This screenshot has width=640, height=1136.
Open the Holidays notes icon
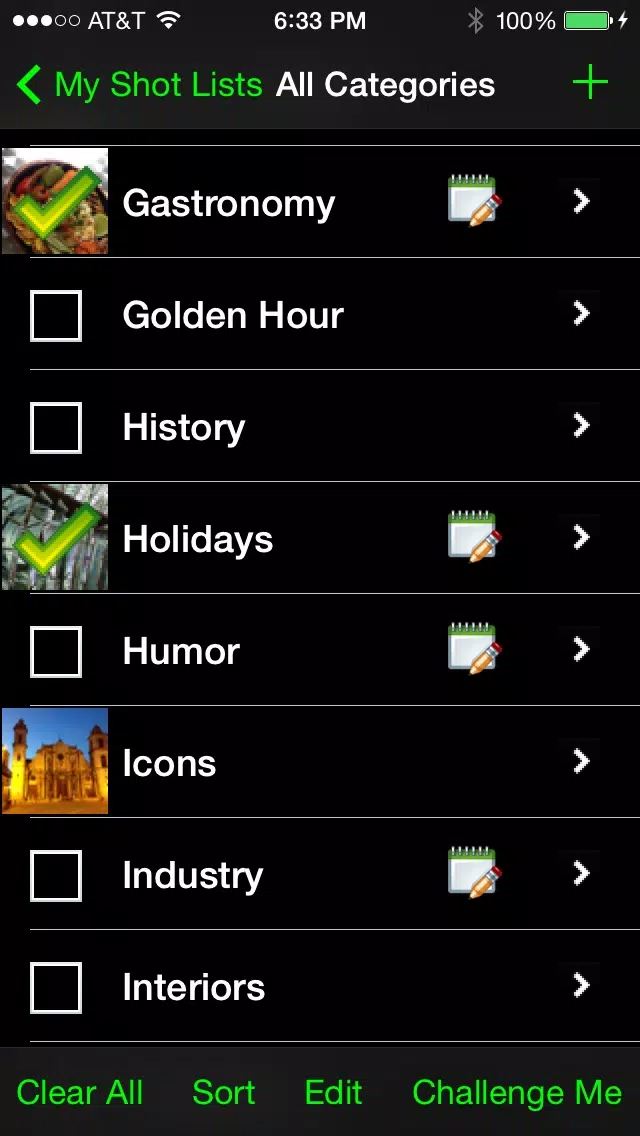click(475, 537)
